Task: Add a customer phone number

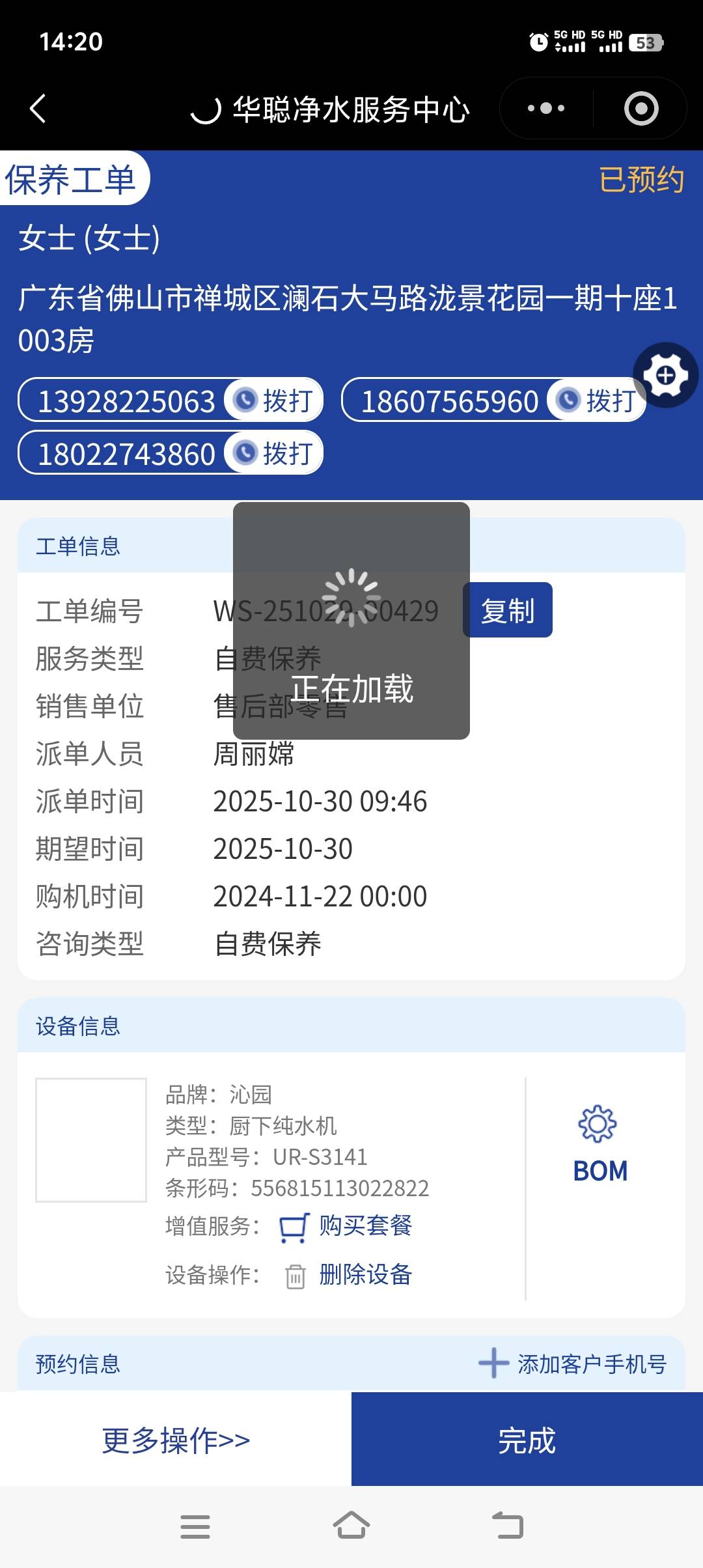Action: [x=573, y=1364]
